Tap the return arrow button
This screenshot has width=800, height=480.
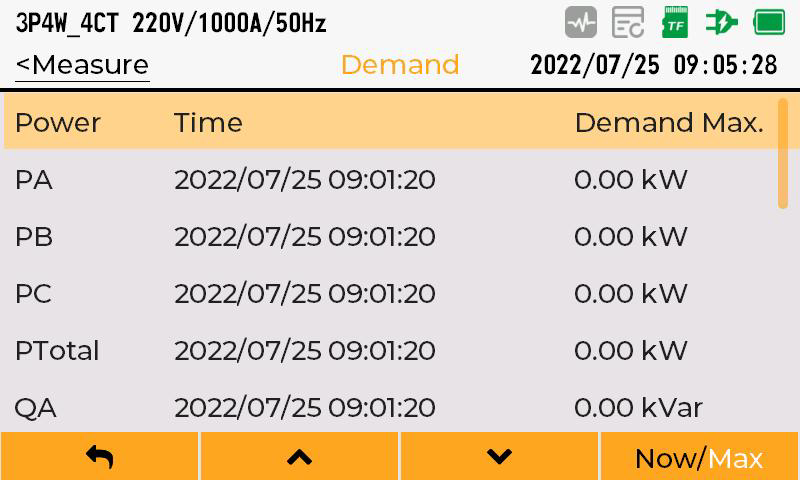click(99, 457)
